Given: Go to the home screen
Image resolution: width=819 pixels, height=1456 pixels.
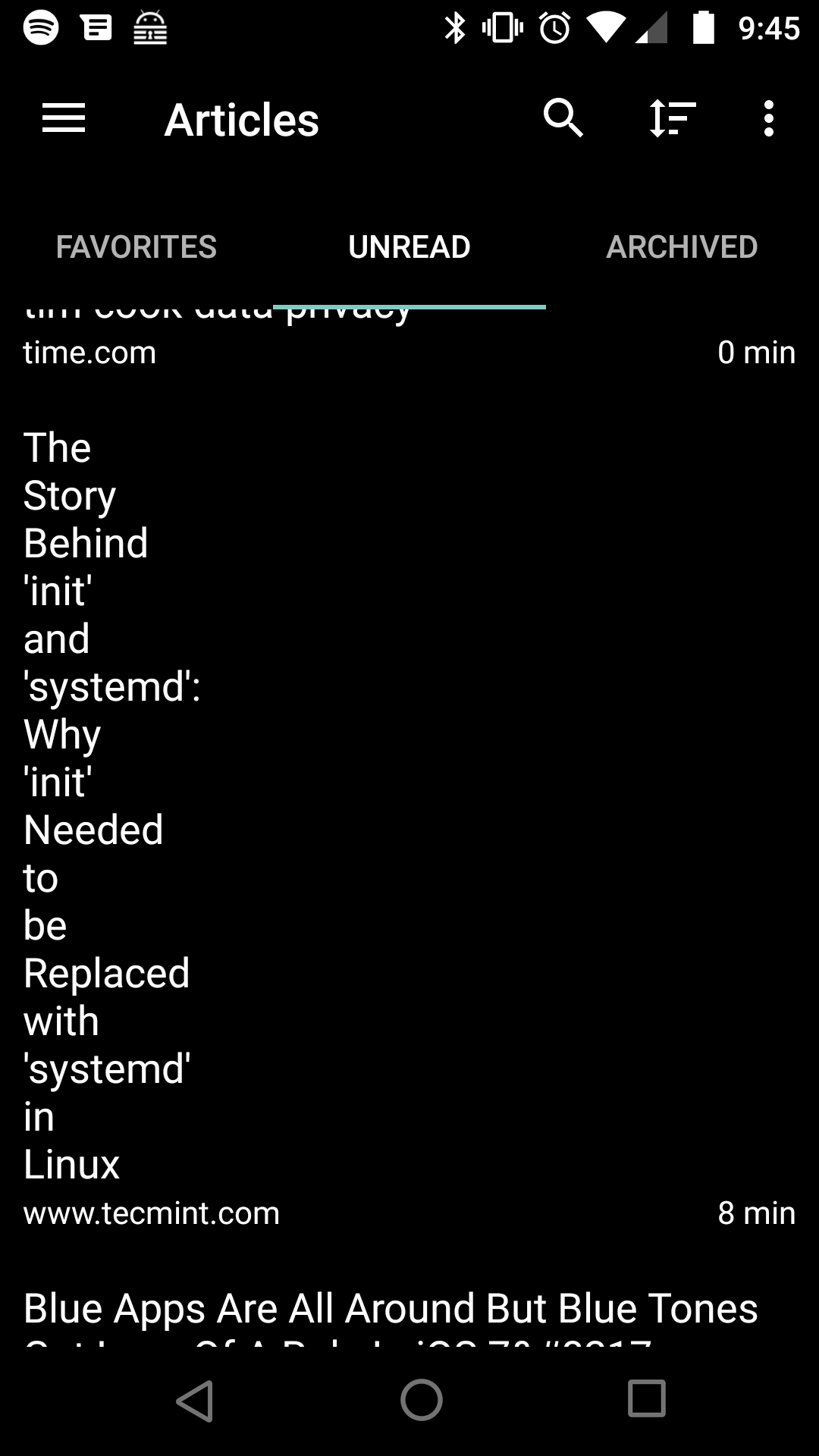Looking at the screenshot, I should (422, 1400).
